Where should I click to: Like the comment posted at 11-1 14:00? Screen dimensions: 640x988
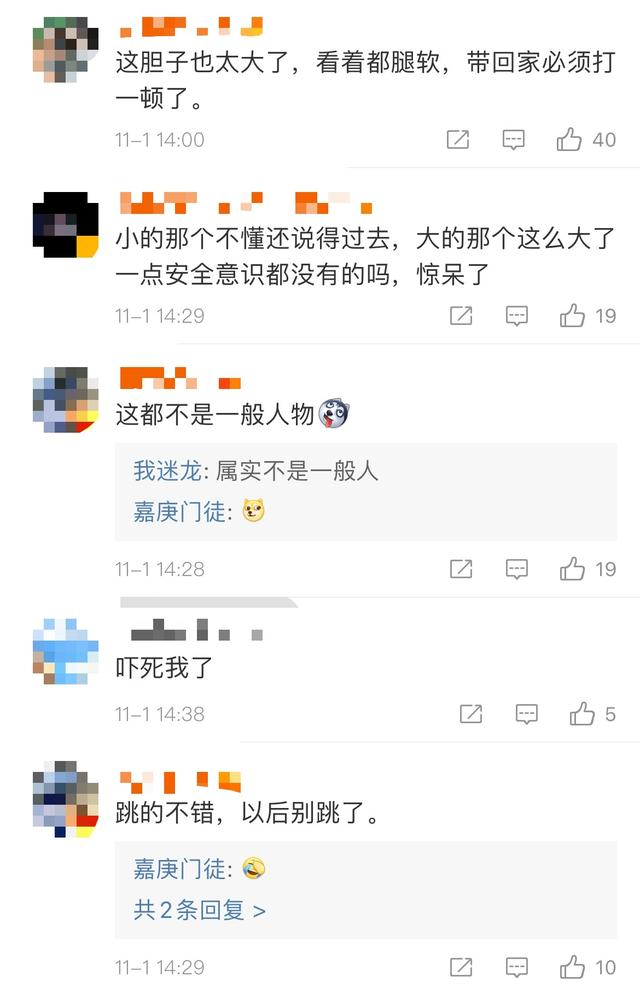point(570,140)
